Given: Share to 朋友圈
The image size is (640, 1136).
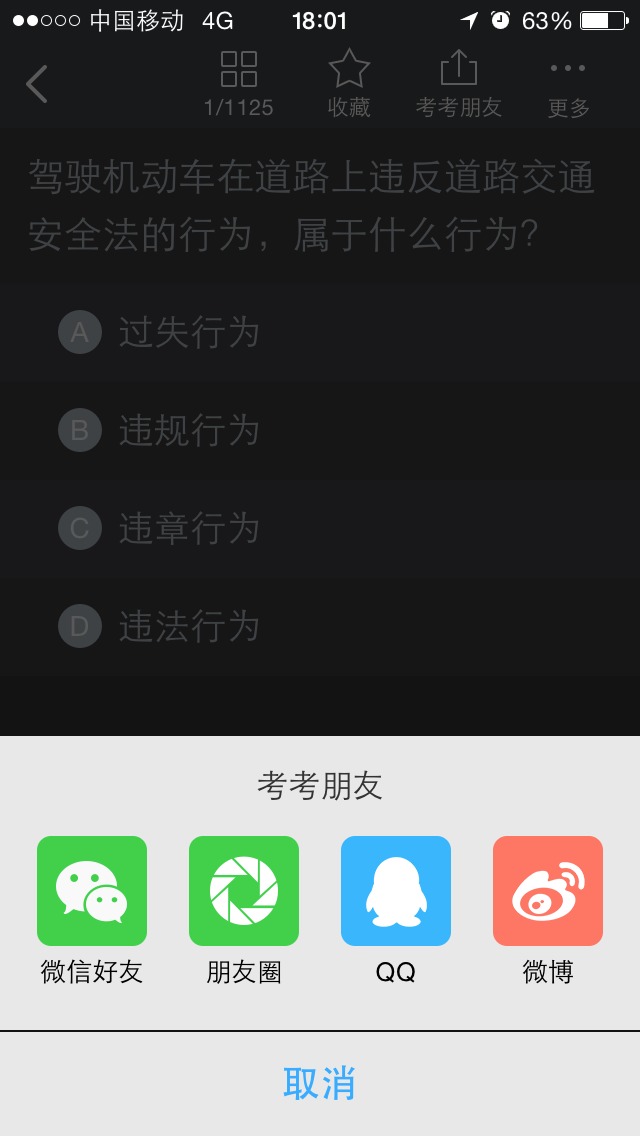Looking at the screenshot, I should coord(244,891).
